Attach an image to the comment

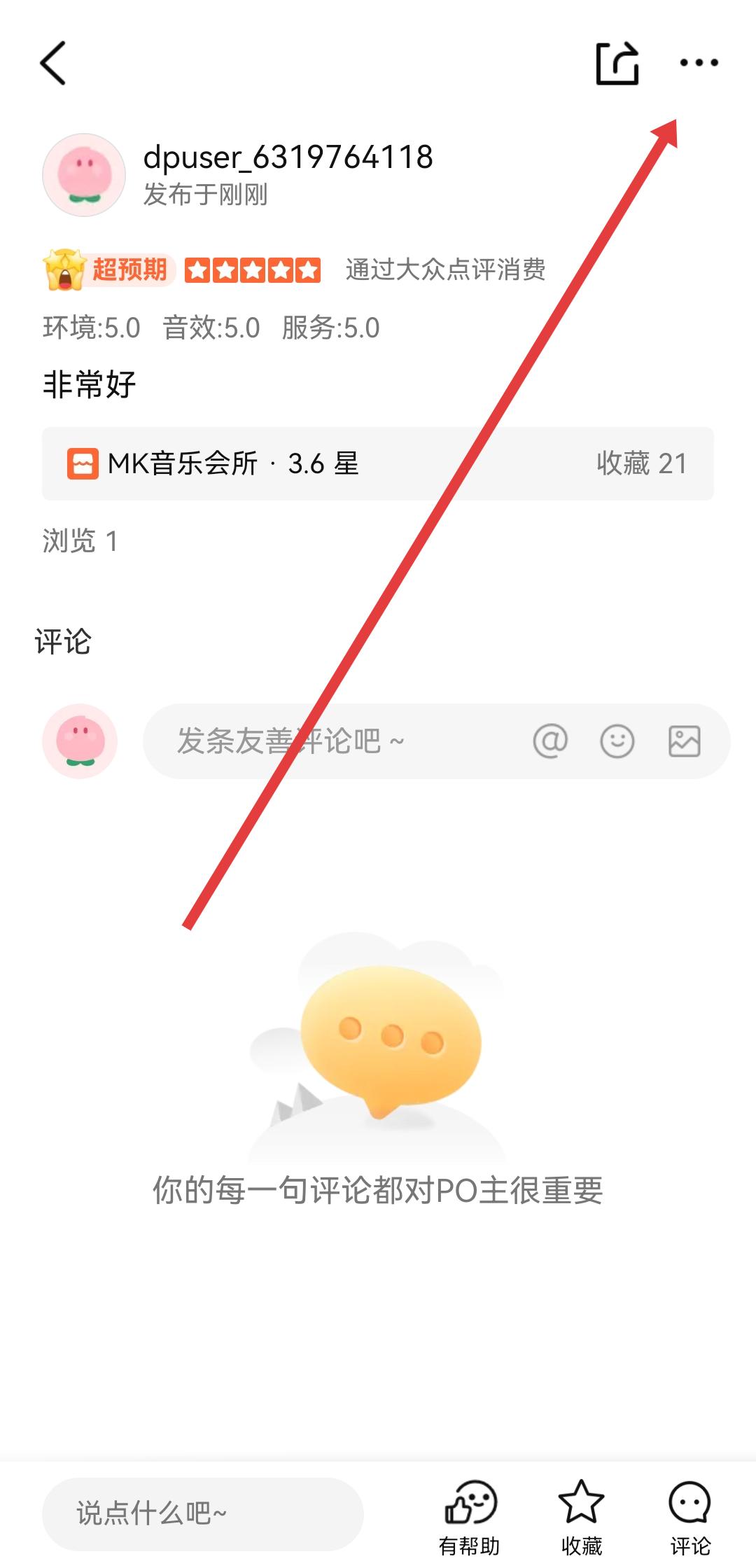coord(684,741)
